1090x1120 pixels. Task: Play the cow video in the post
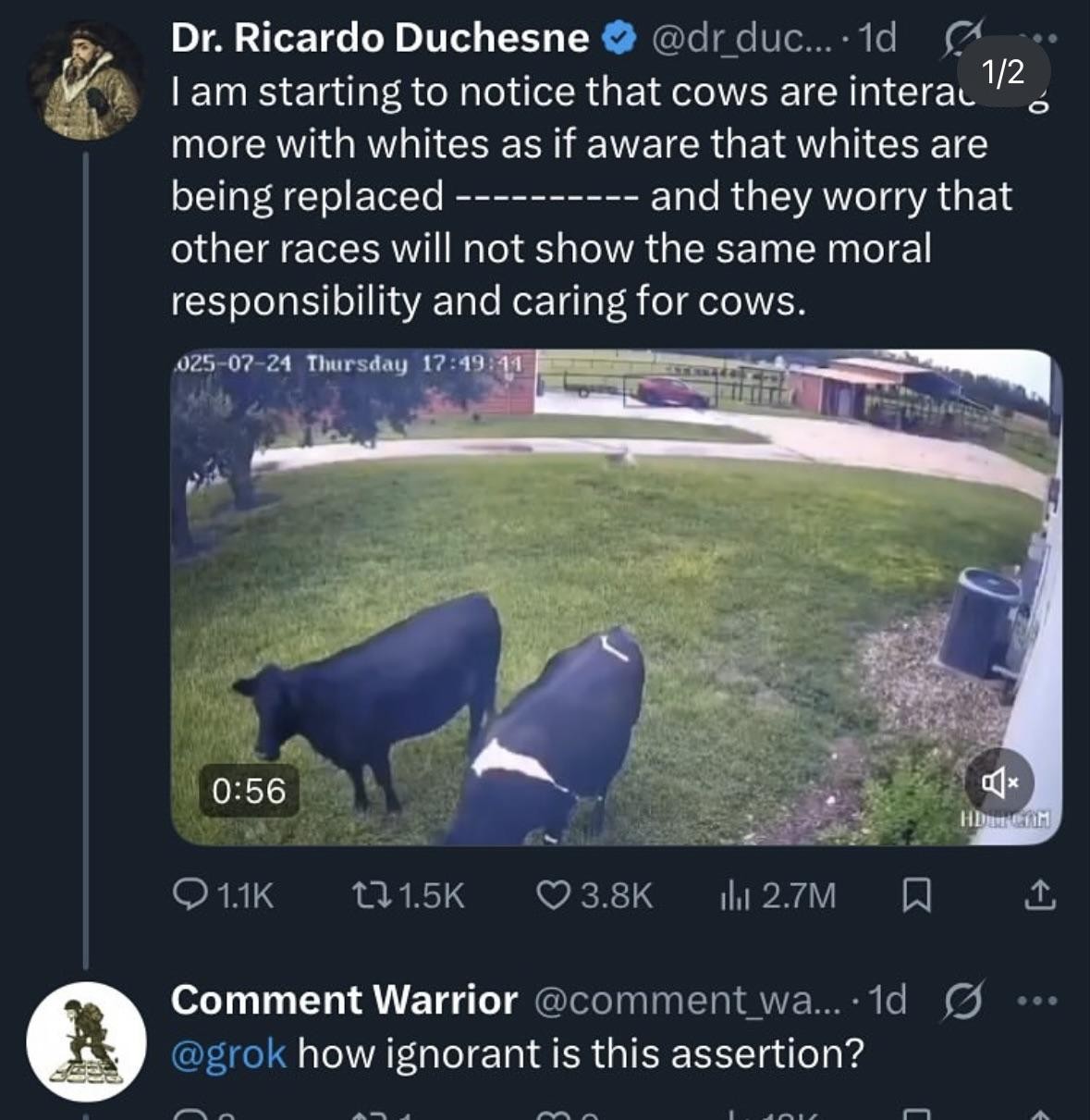coord(616,597)
